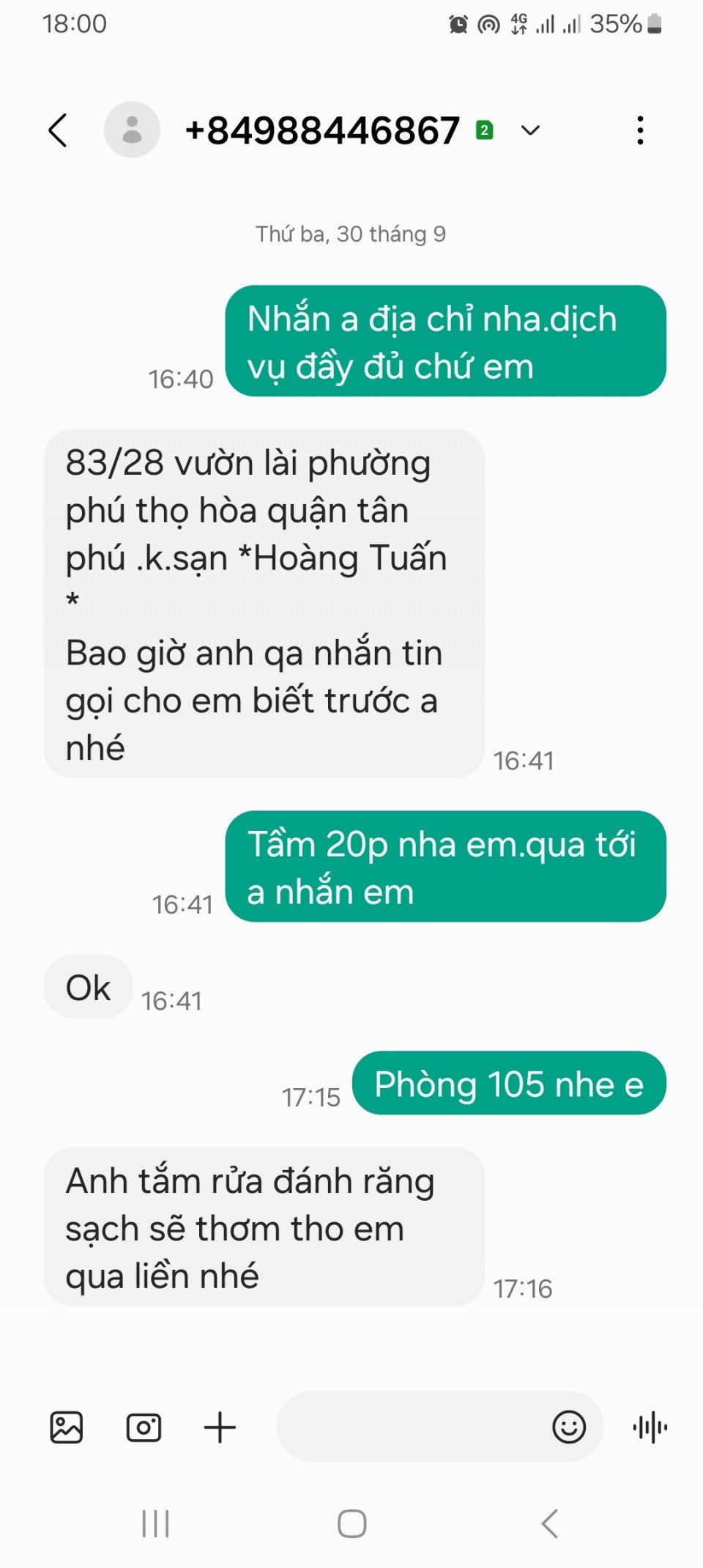
Task: Go to the home screen
Action: tap(351, 1524)
